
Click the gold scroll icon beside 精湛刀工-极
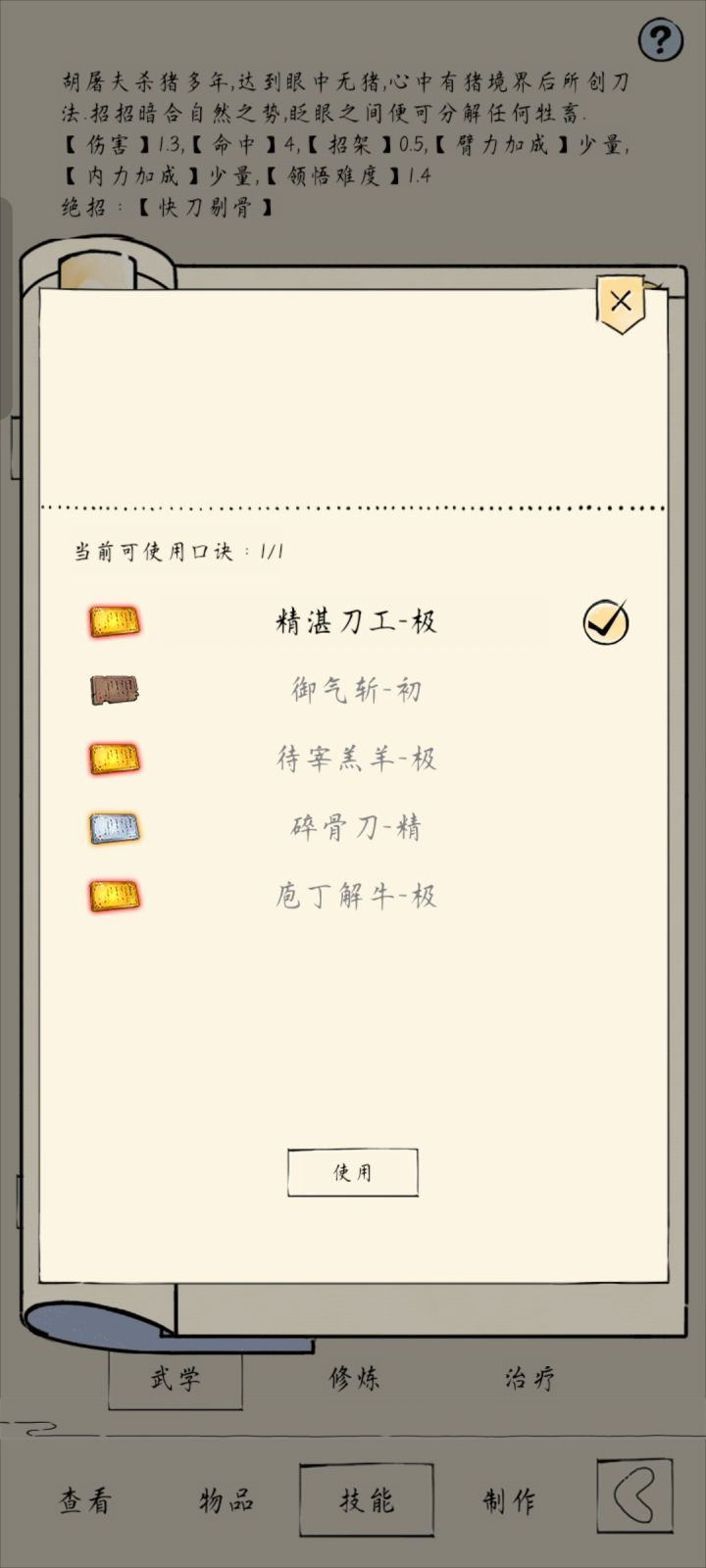tap(115, 620)
